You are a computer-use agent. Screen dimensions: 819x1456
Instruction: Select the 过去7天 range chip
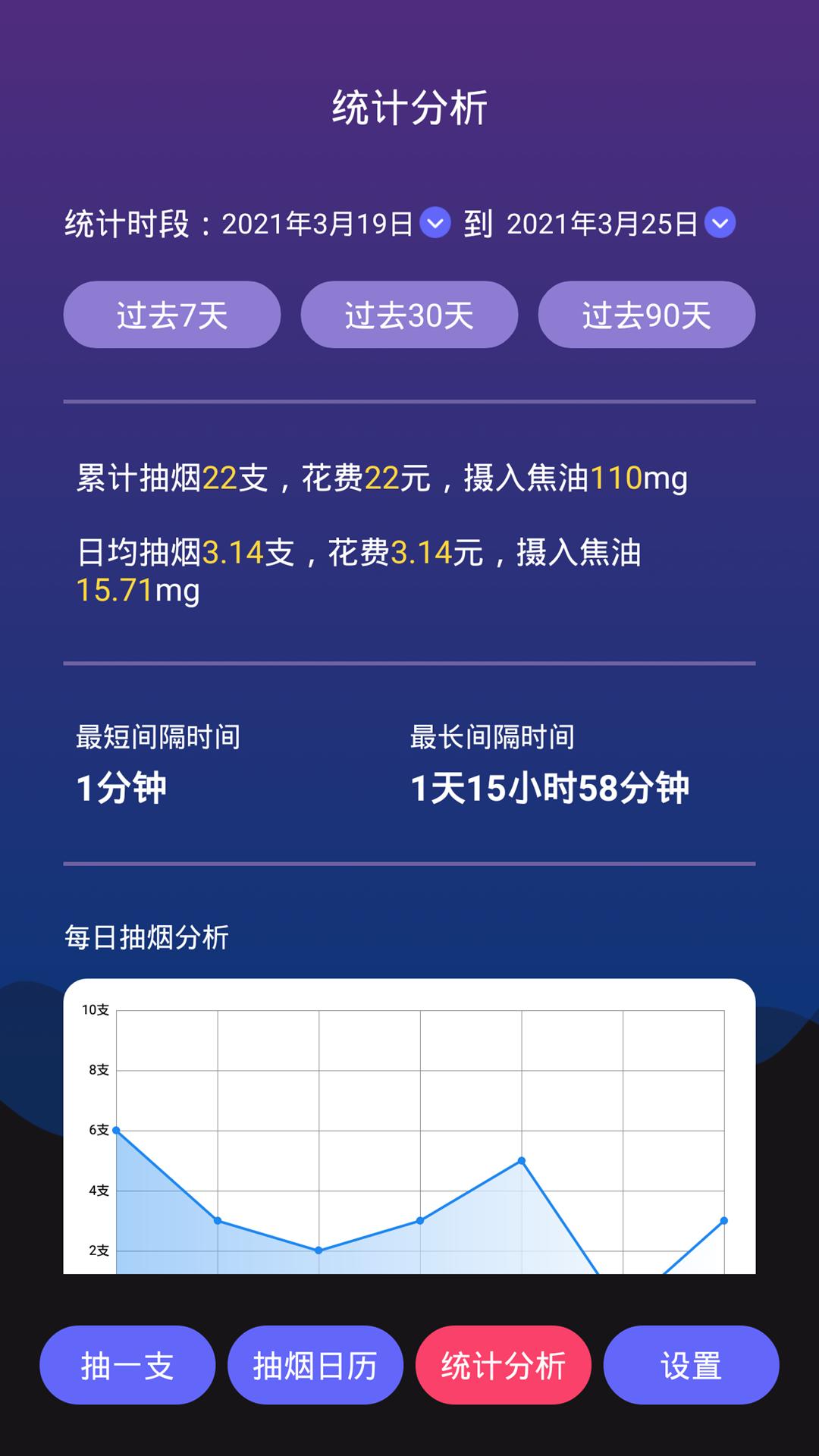172,315
